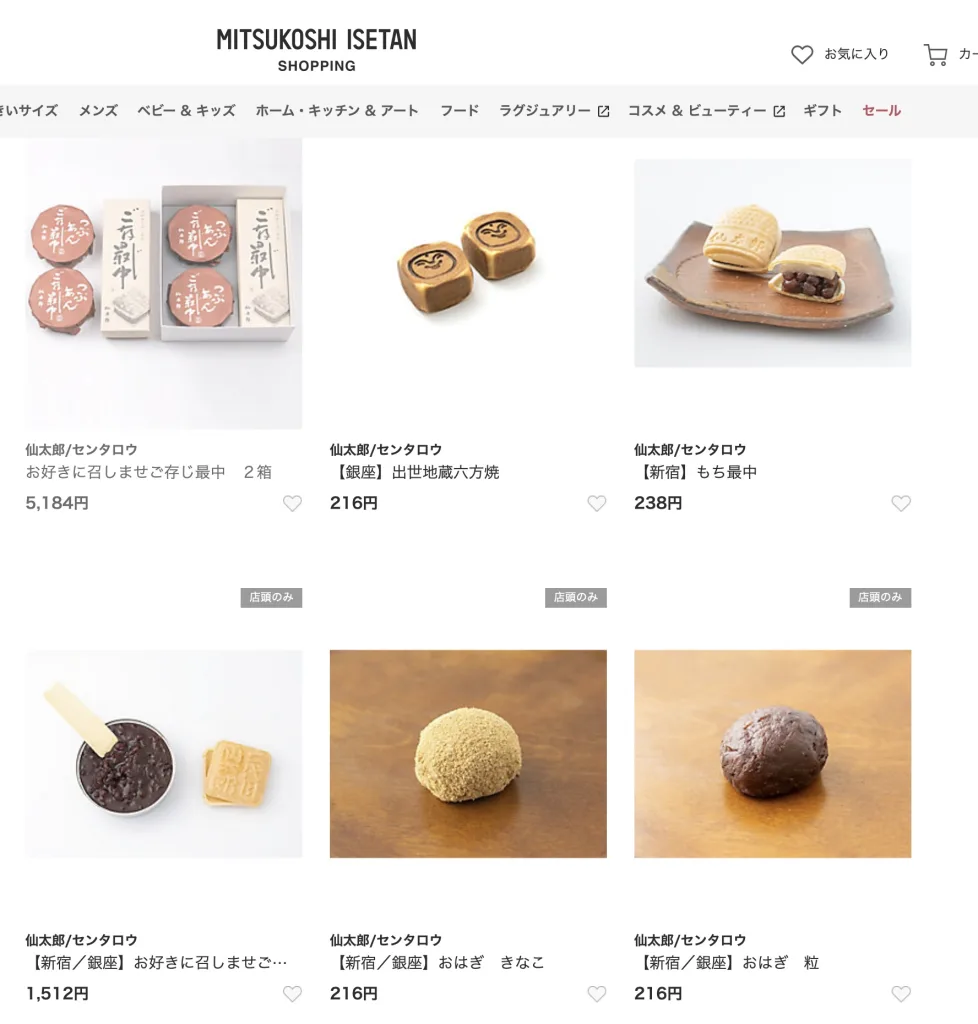This screenshot has height=1024, width=978.
Task: Heart the おはぎ きなこ item
Action: tap(596, 994)
